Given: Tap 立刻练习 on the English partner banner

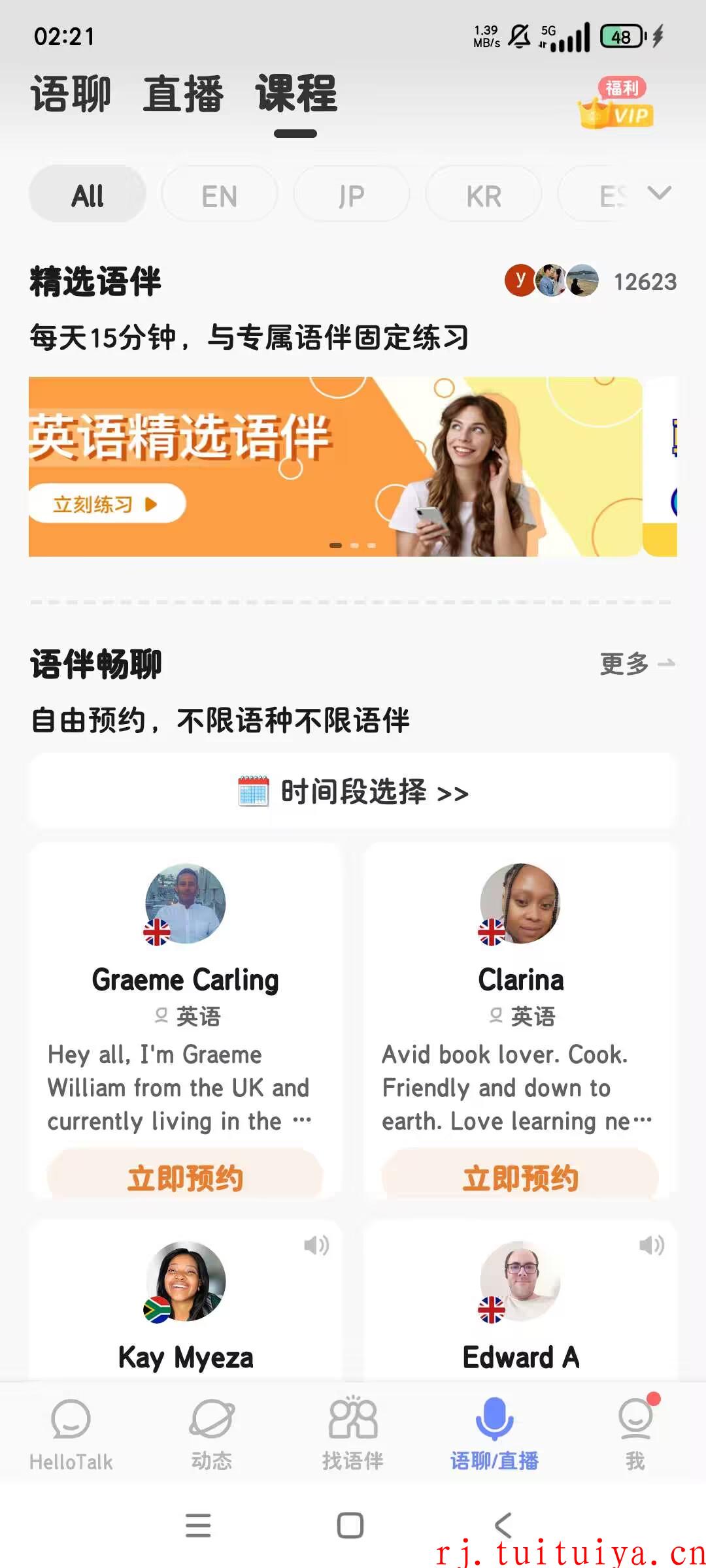Looking at the screenshot, I should click(x=107, y=504).
